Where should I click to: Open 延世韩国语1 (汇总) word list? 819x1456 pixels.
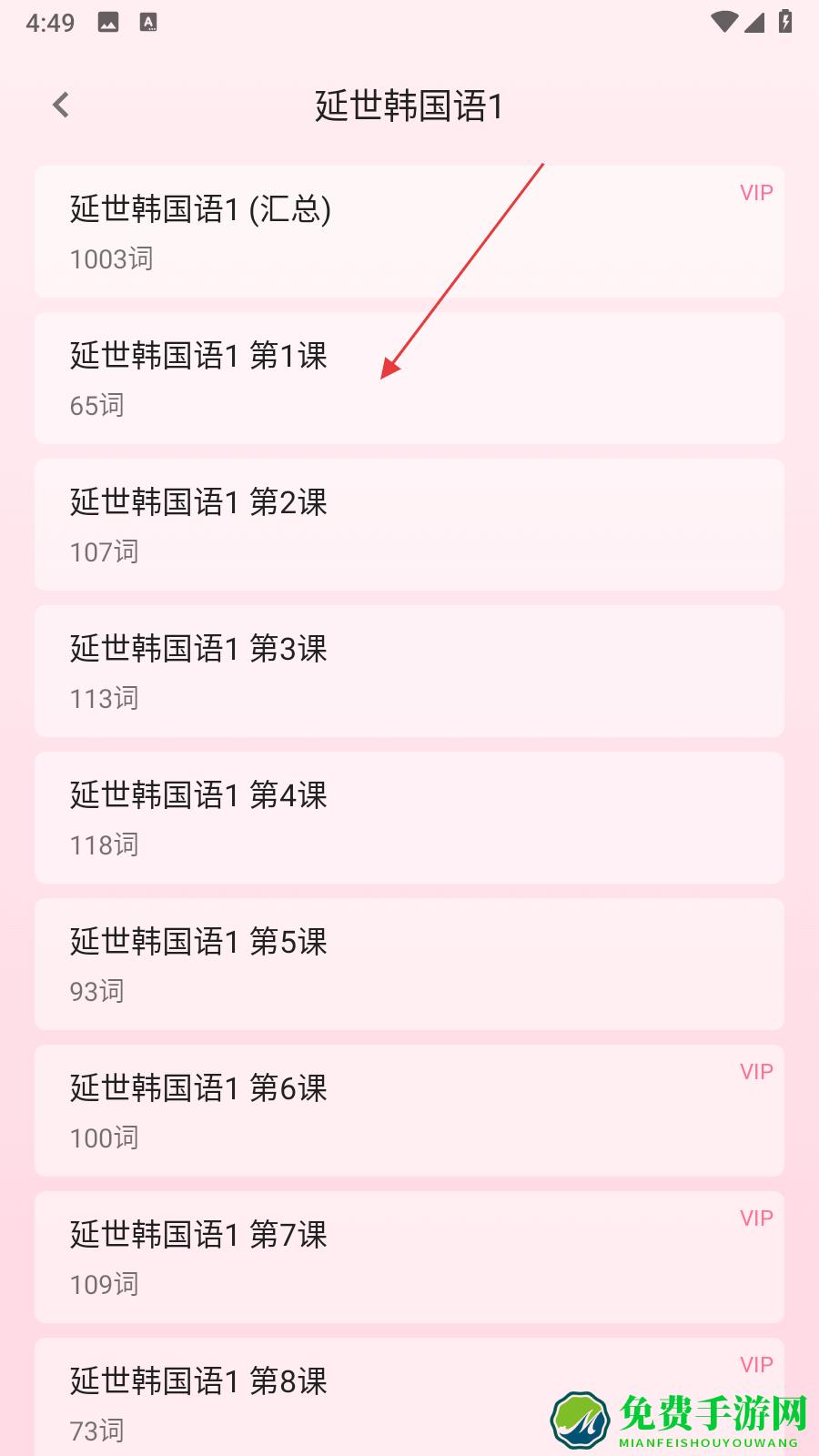click(409, 232)
